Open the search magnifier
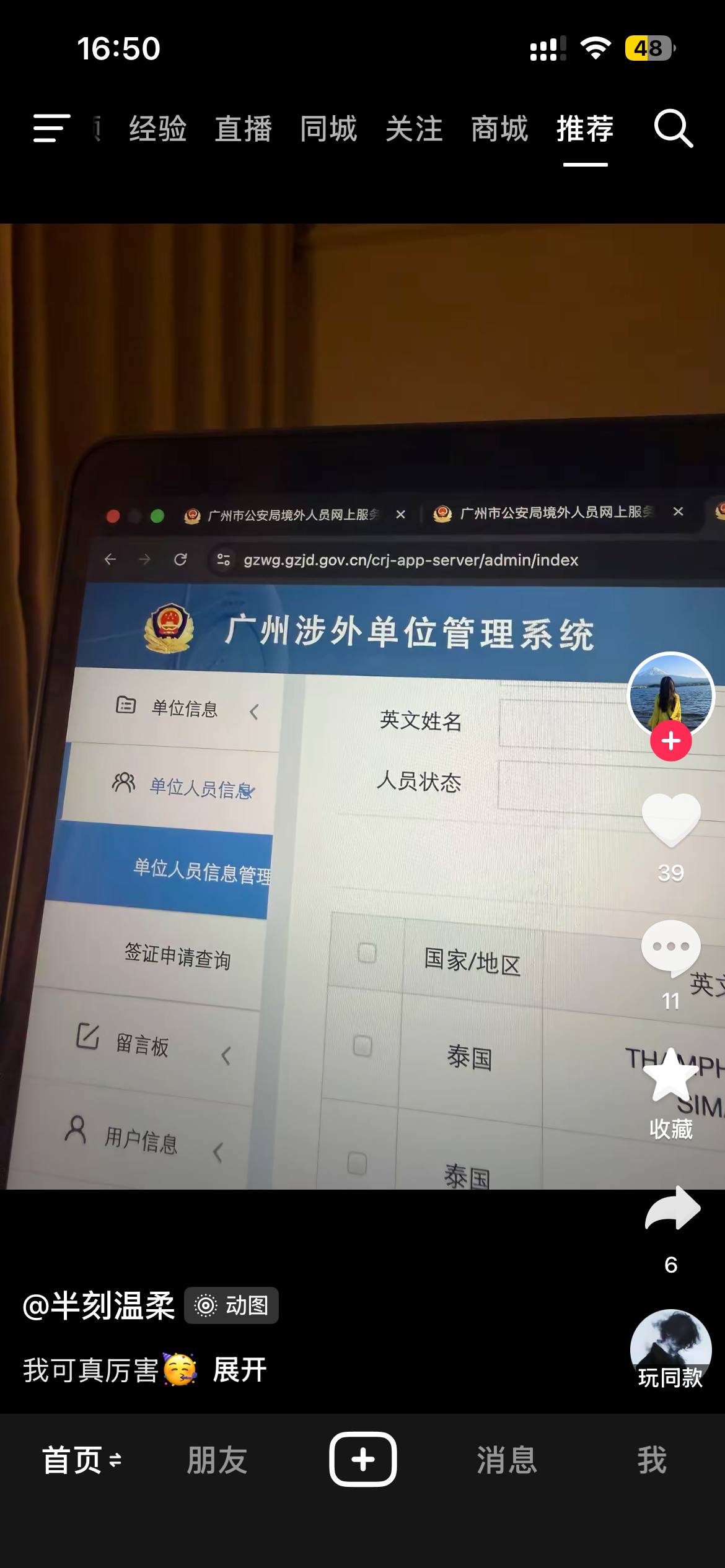 673,129
